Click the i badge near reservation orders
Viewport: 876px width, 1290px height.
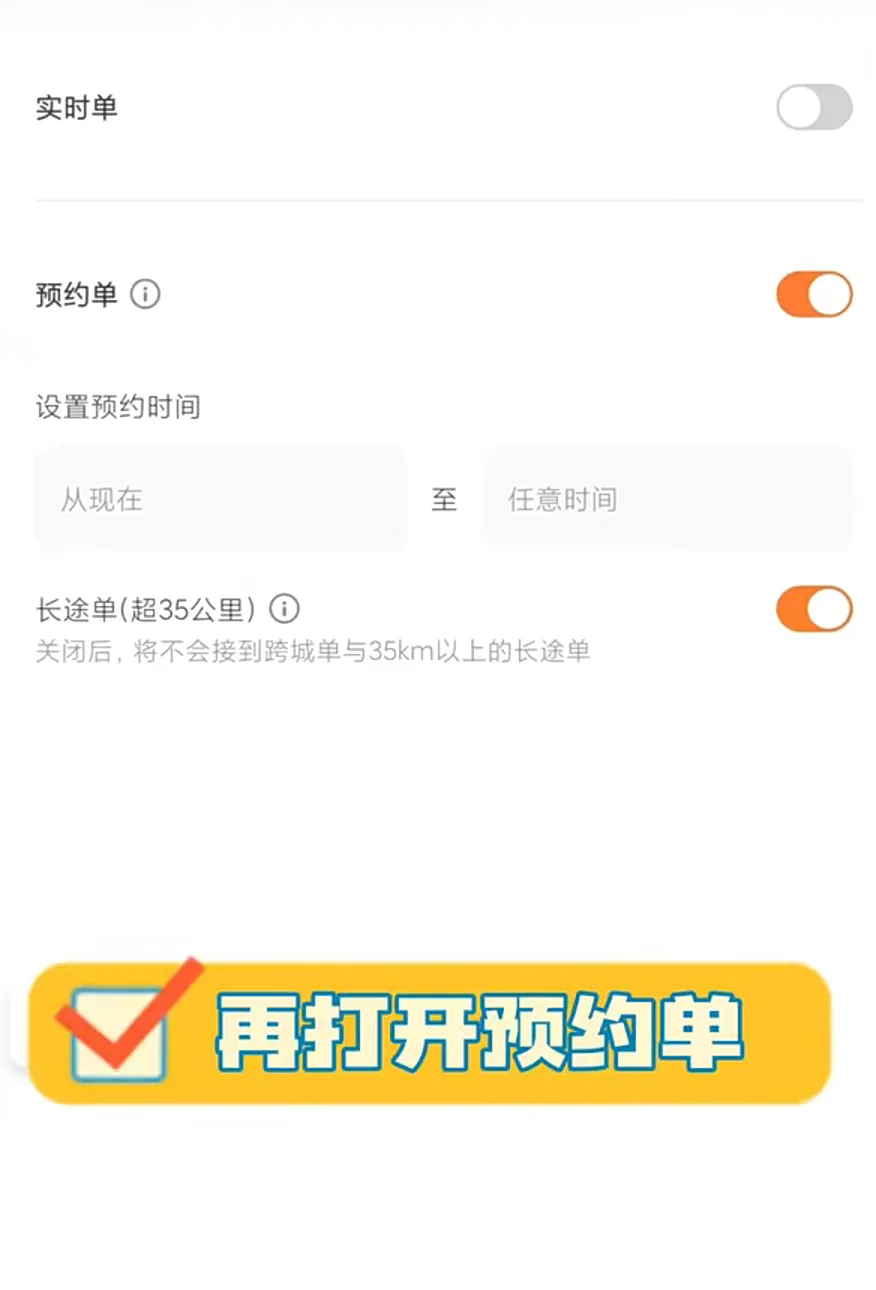coord(144,294)
